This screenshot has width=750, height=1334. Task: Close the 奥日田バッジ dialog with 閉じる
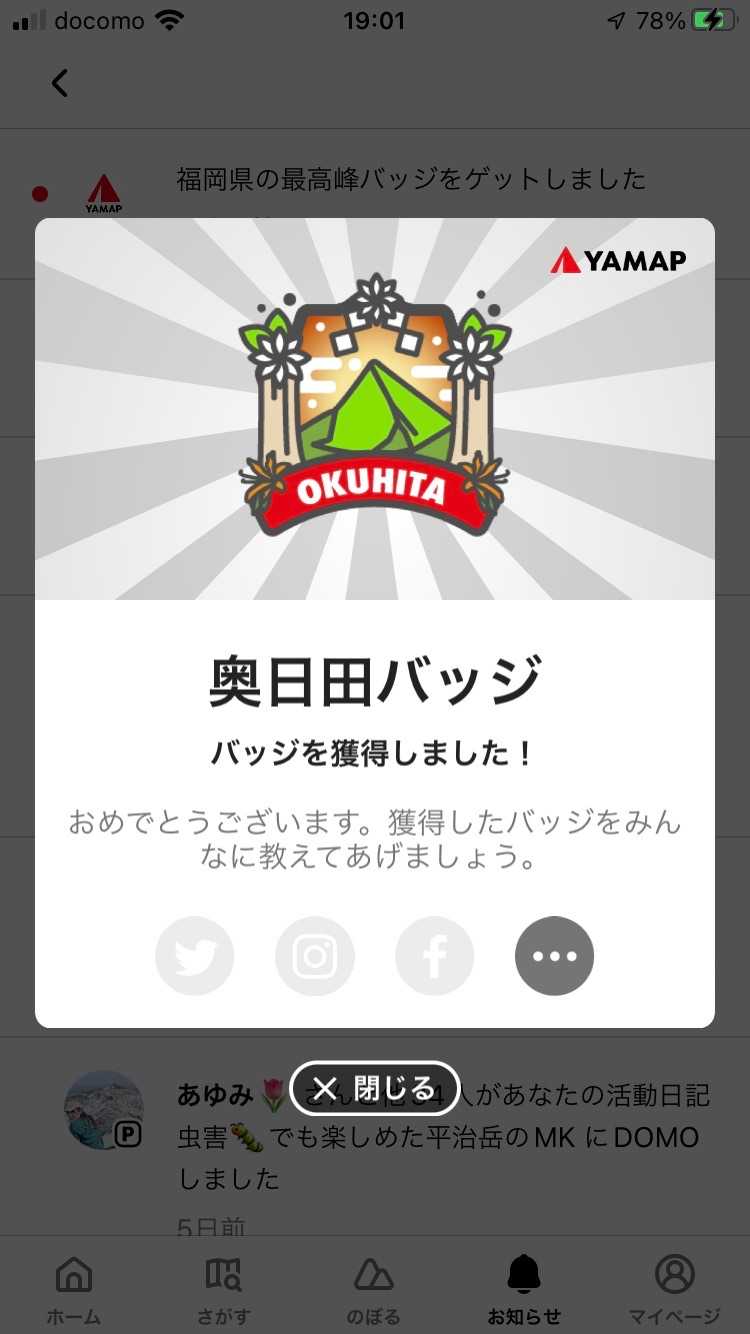point(374,1088)
